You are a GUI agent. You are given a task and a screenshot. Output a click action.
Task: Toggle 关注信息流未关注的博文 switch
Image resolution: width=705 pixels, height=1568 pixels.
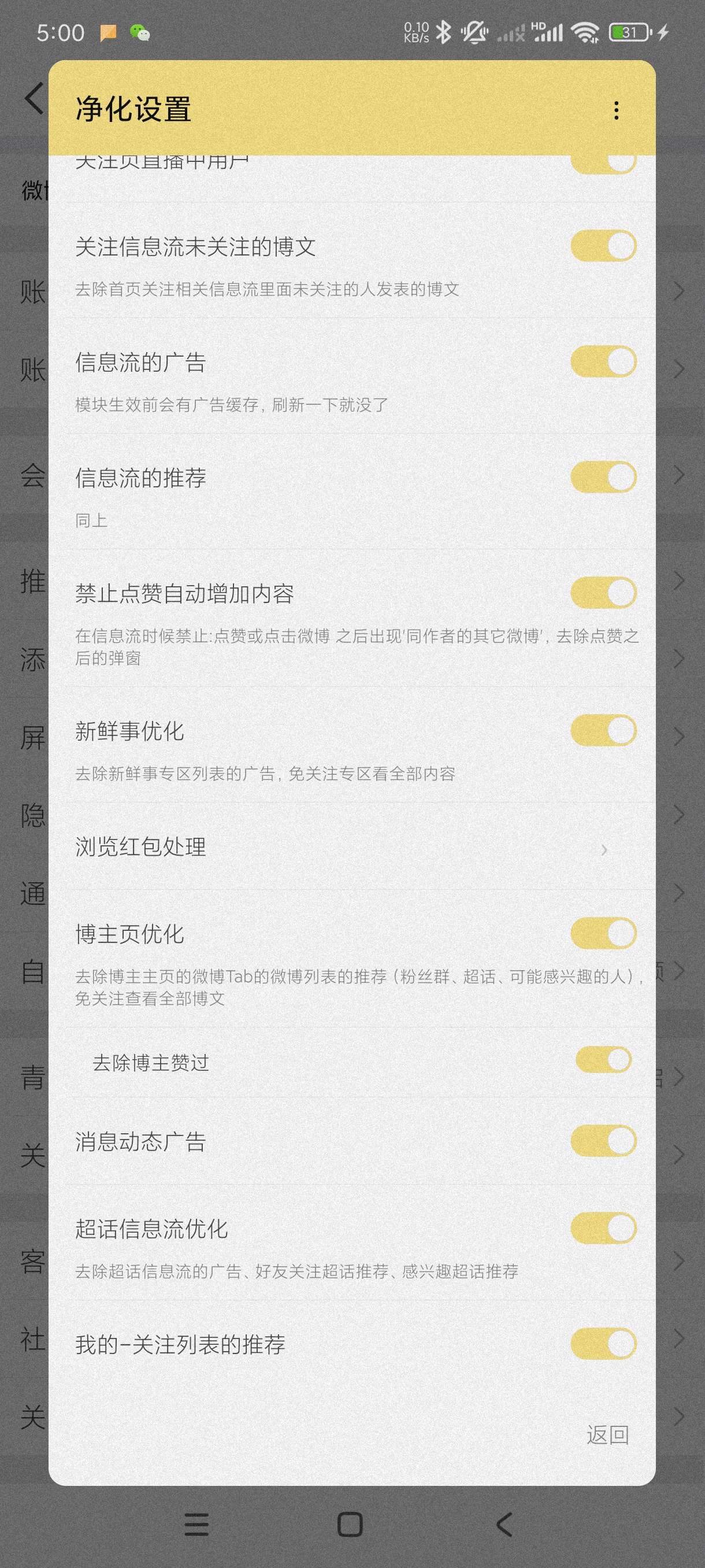click(x=603, y=246)
